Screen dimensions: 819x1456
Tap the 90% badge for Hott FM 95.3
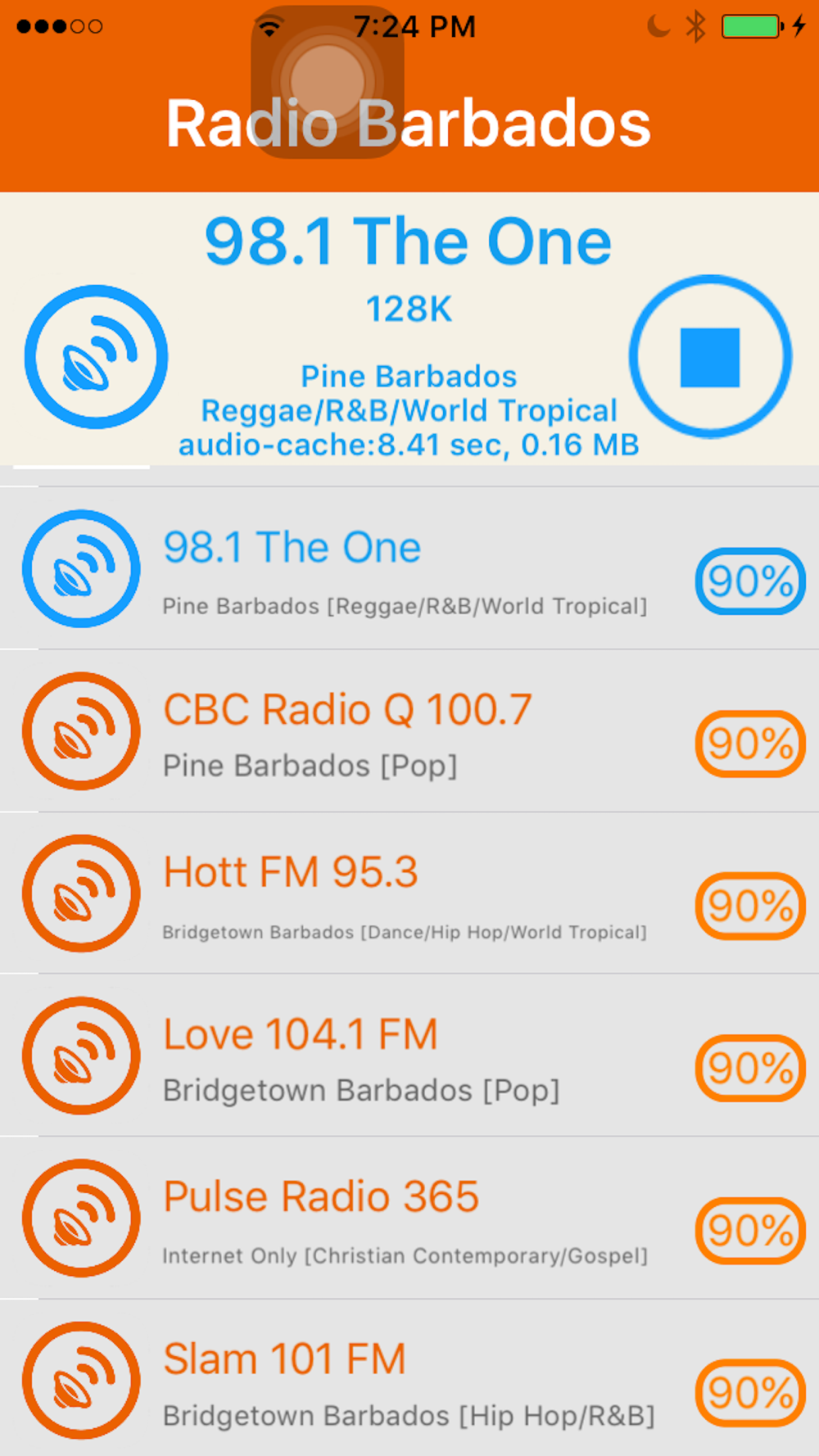pyautogui.click(x=750, y=906)
